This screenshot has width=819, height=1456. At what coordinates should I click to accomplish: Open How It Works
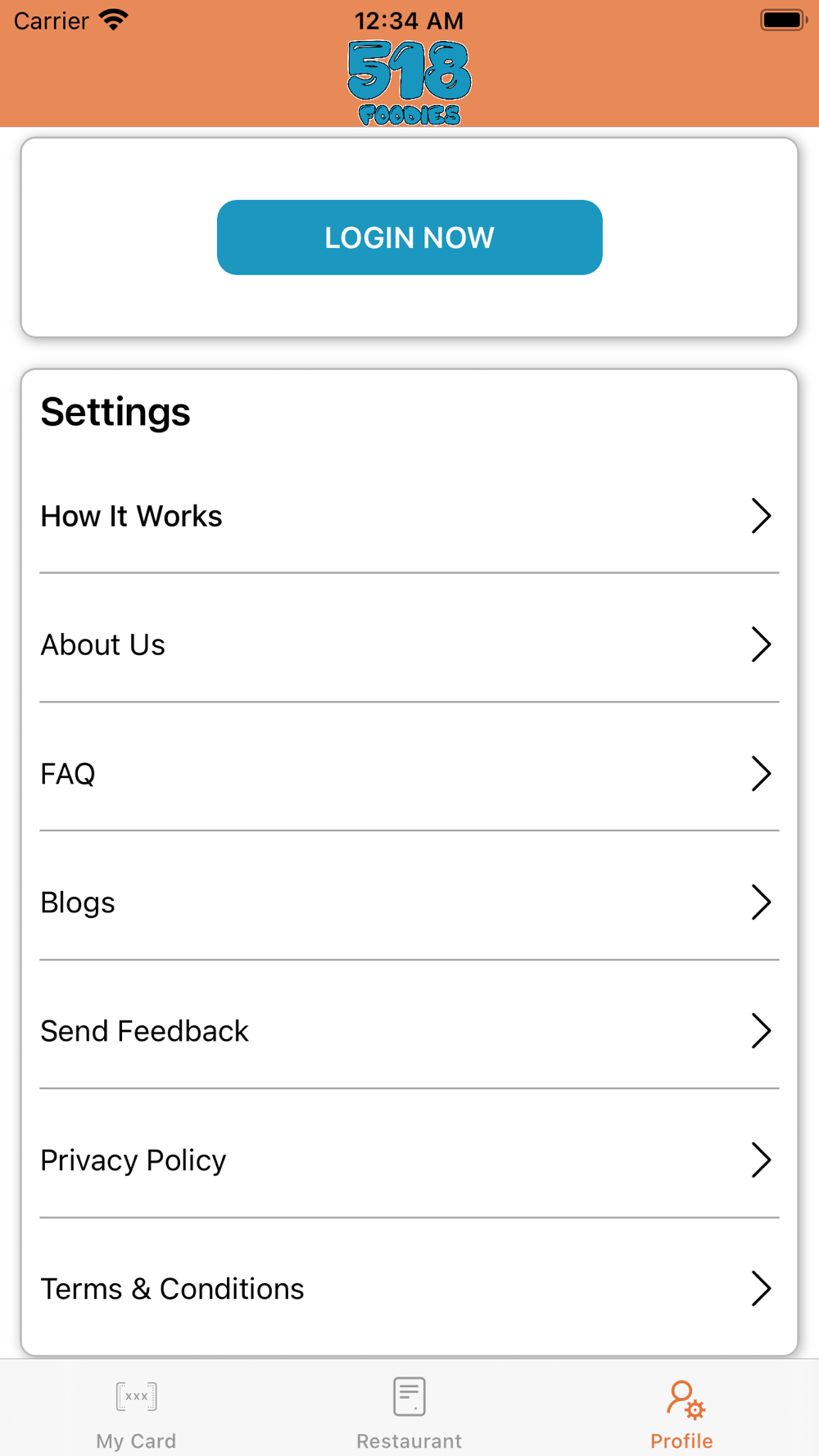[x=409, y=516]
